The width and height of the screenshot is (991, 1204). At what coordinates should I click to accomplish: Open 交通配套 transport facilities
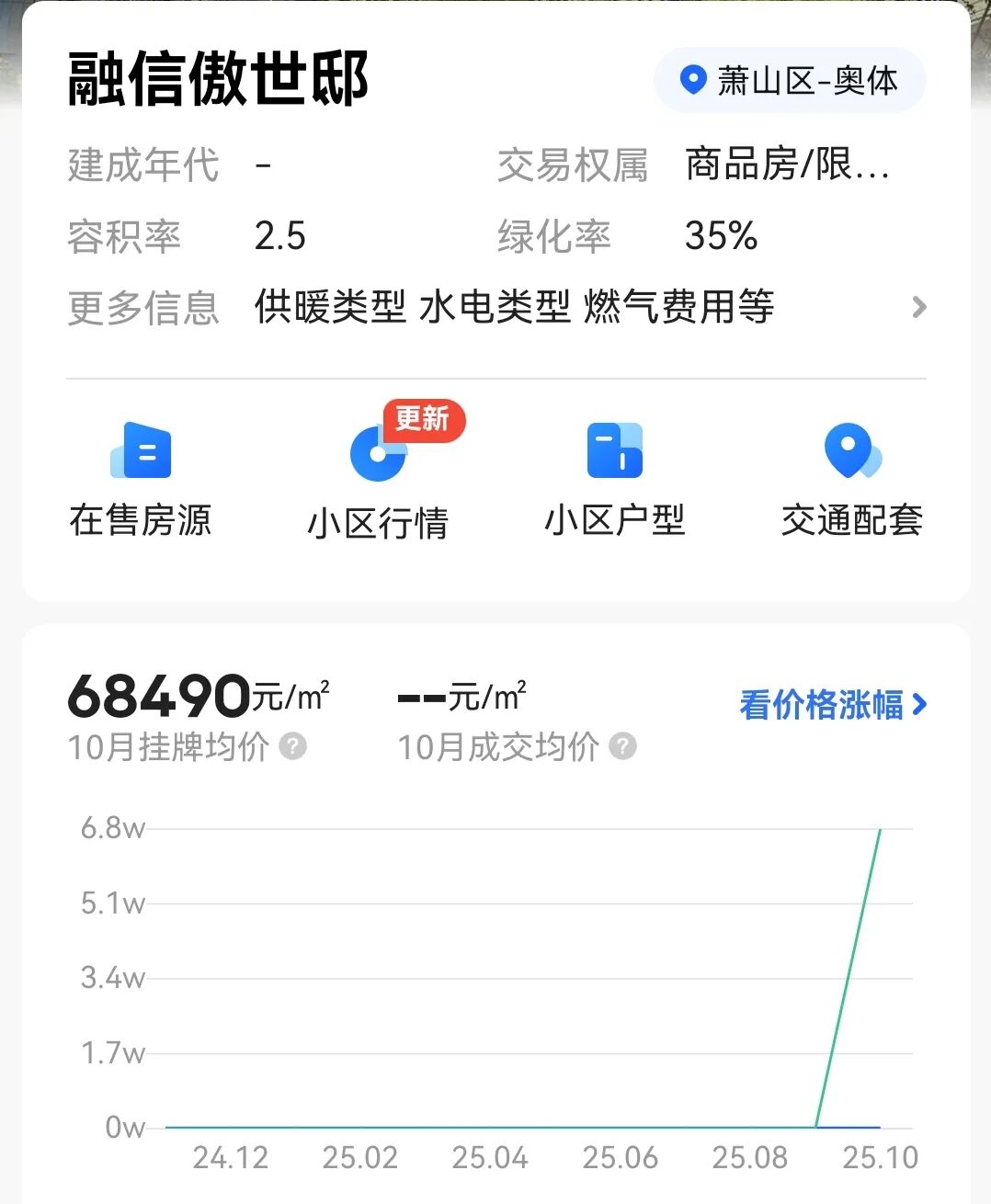[x=851, y=480]
